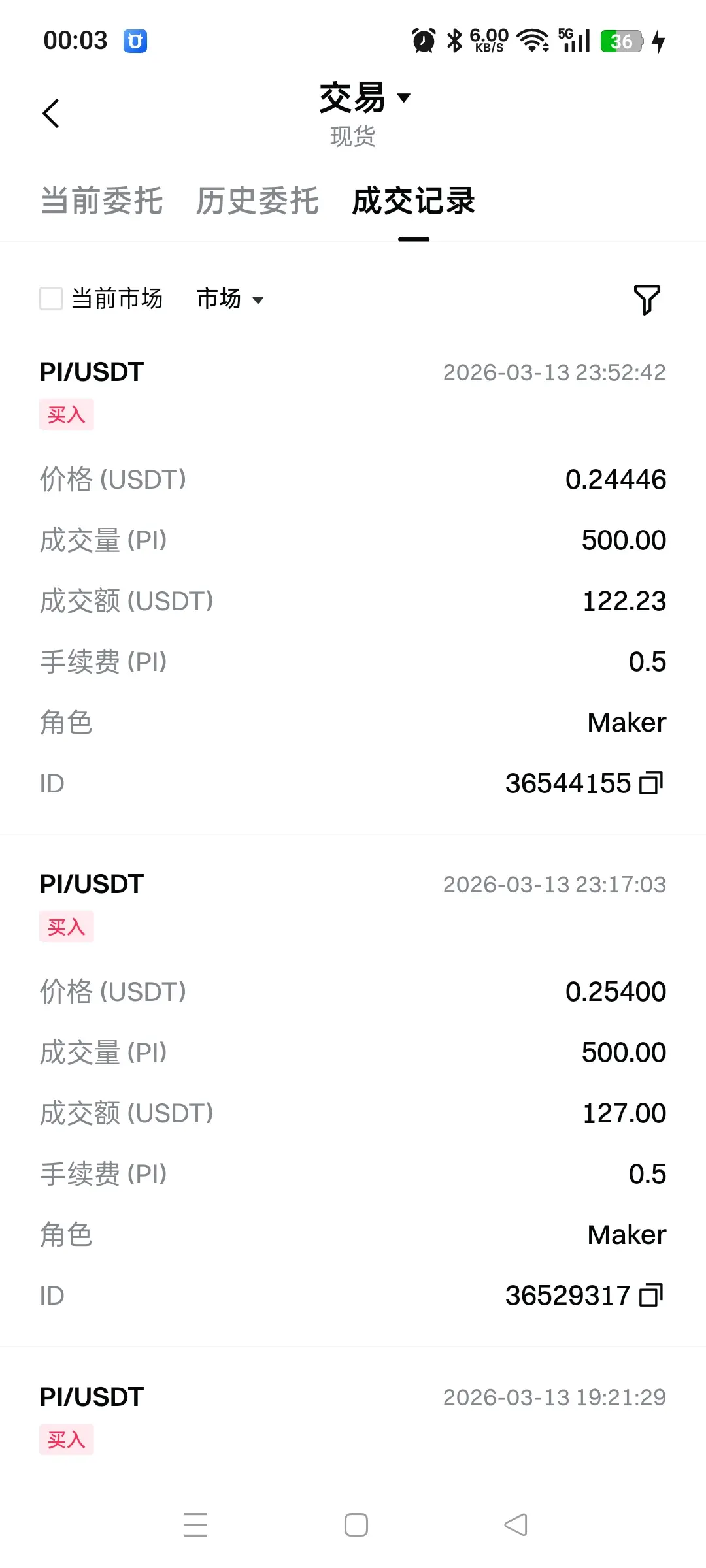Switch to the 历史委托 tab

point(258,201)
